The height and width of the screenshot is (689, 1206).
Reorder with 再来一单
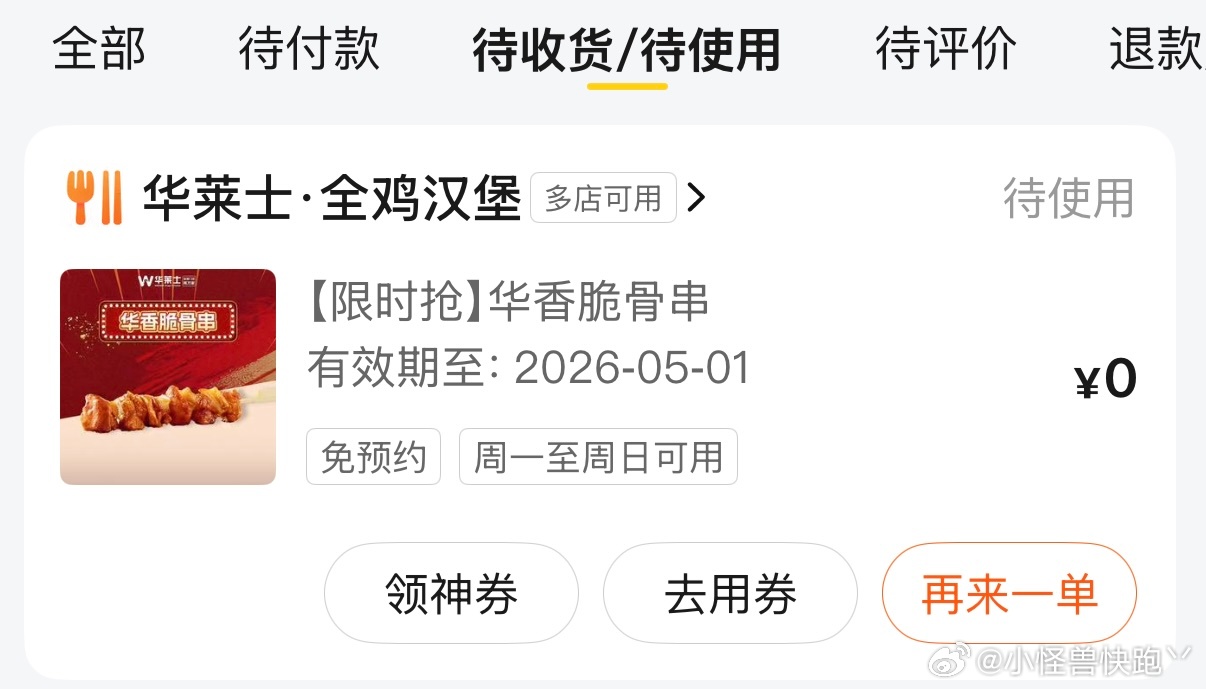click(1008, 594)
